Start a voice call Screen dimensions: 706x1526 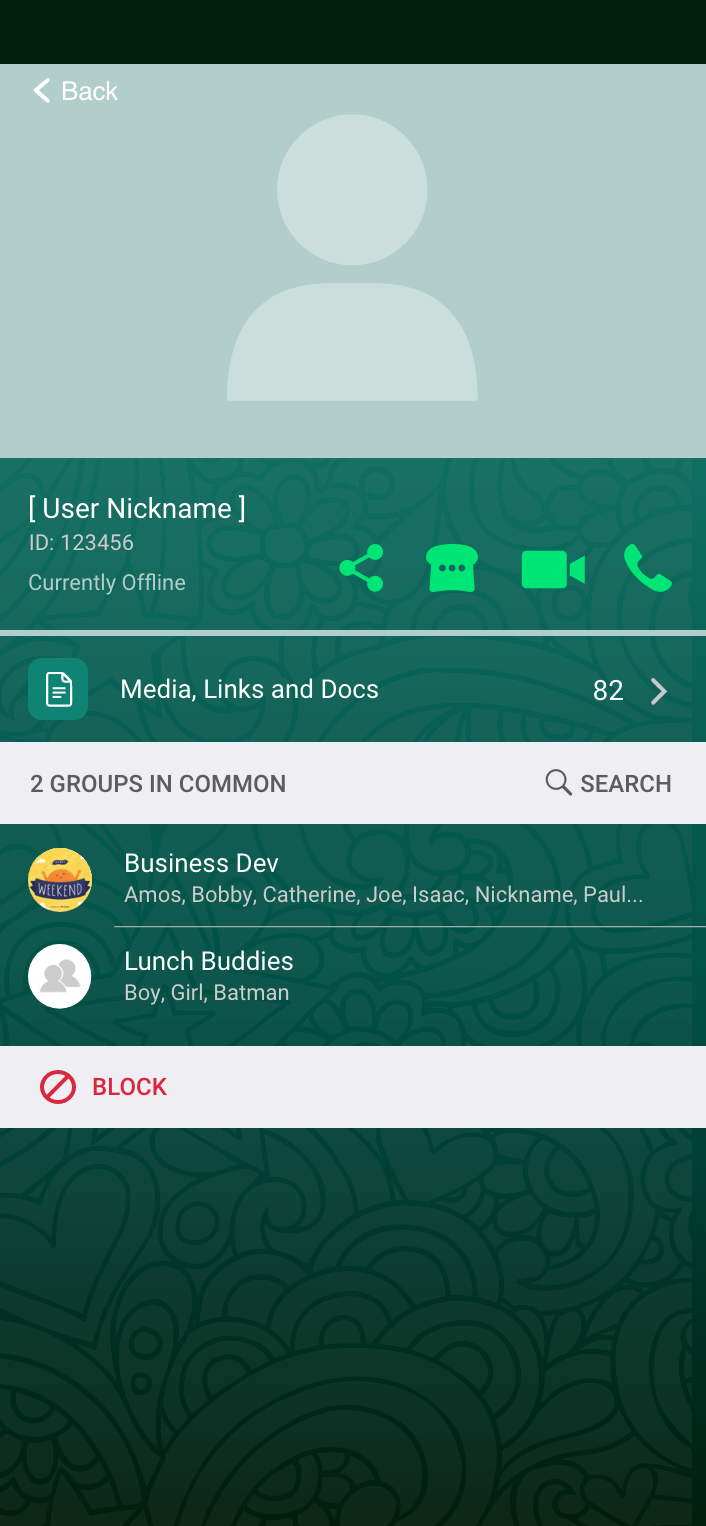(x=648, y=569)
